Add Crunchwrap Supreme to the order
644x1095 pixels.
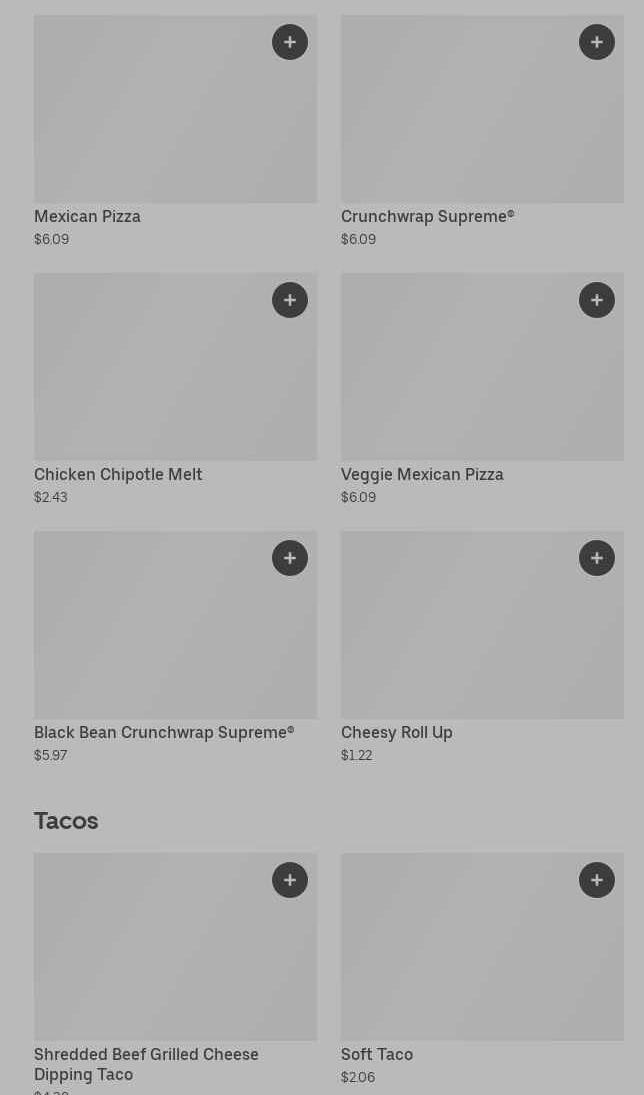pyautogui.click(x=597, y=42)
